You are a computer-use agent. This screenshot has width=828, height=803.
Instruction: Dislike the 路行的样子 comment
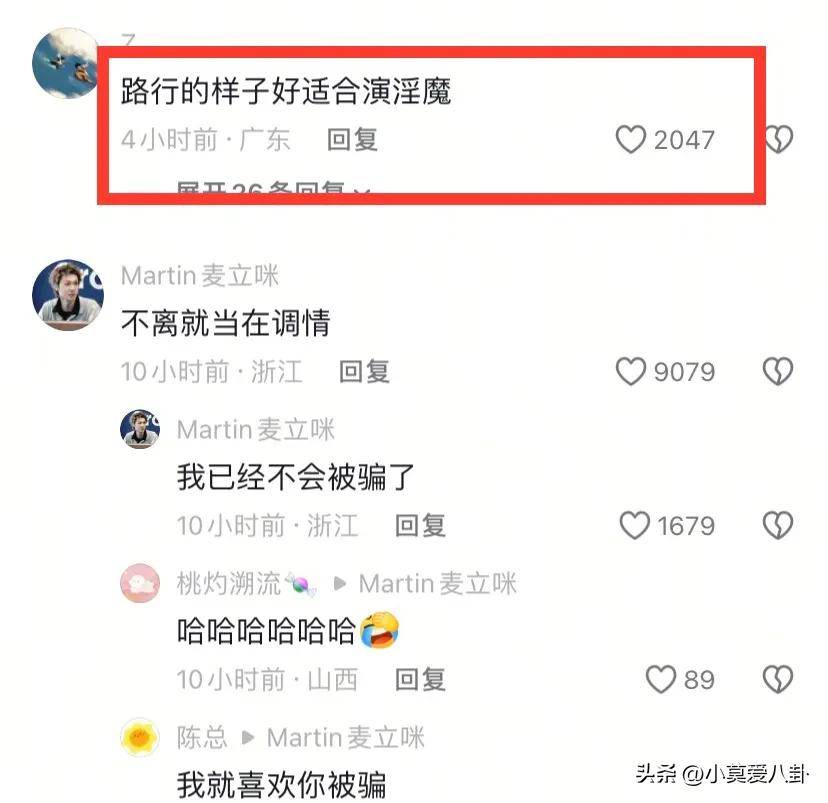click(778, 140)
